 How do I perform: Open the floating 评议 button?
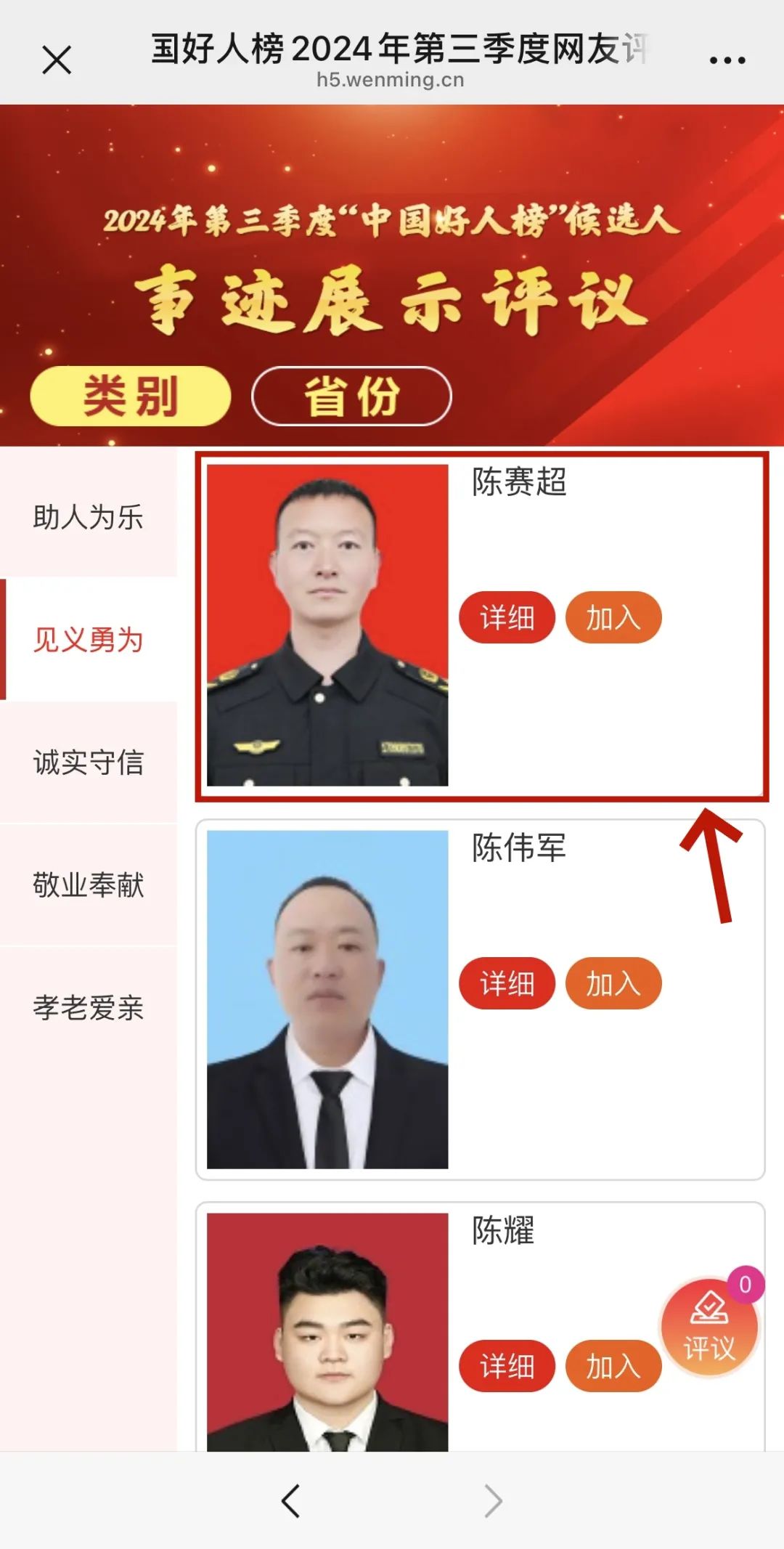coord(710,1328)
